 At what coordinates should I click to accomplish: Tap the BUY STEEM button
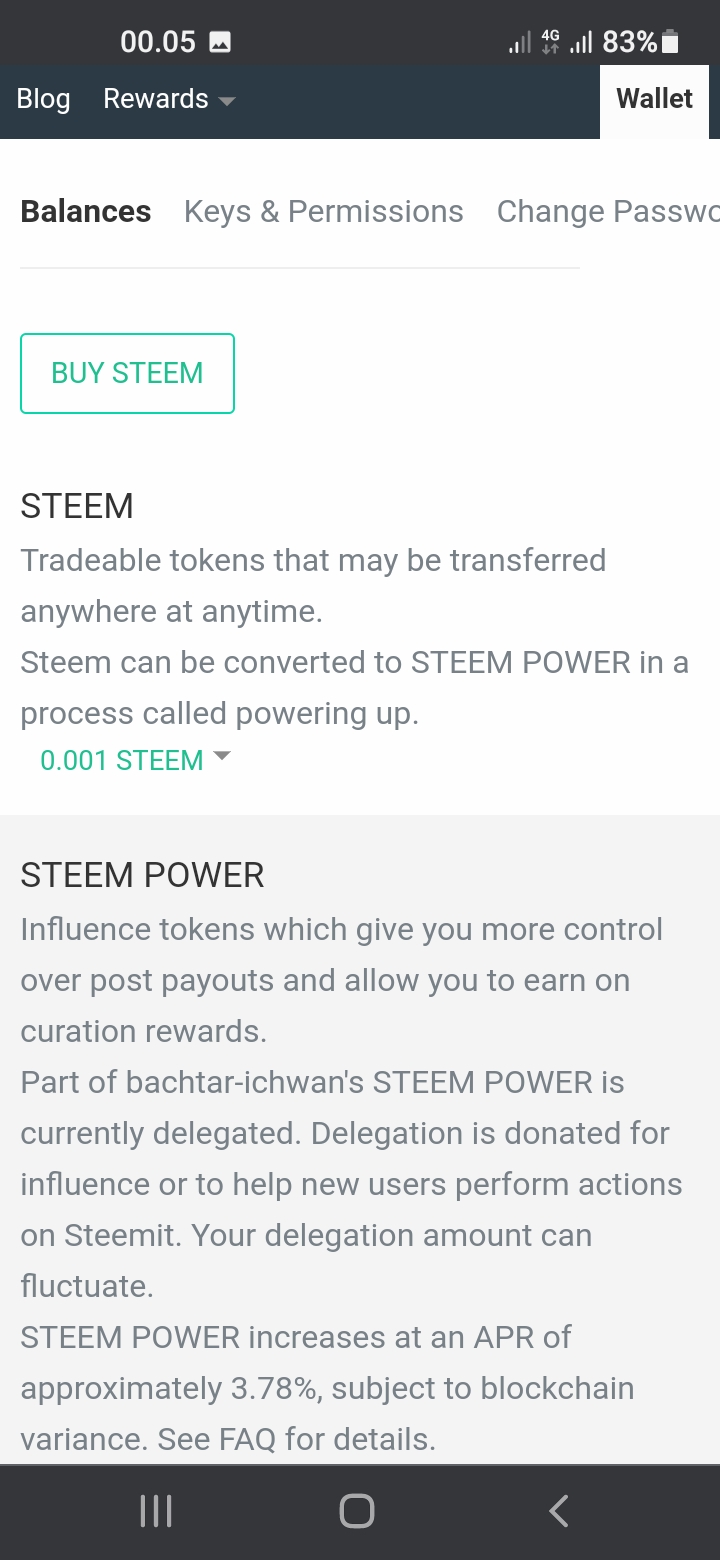[x=127, y=373]
